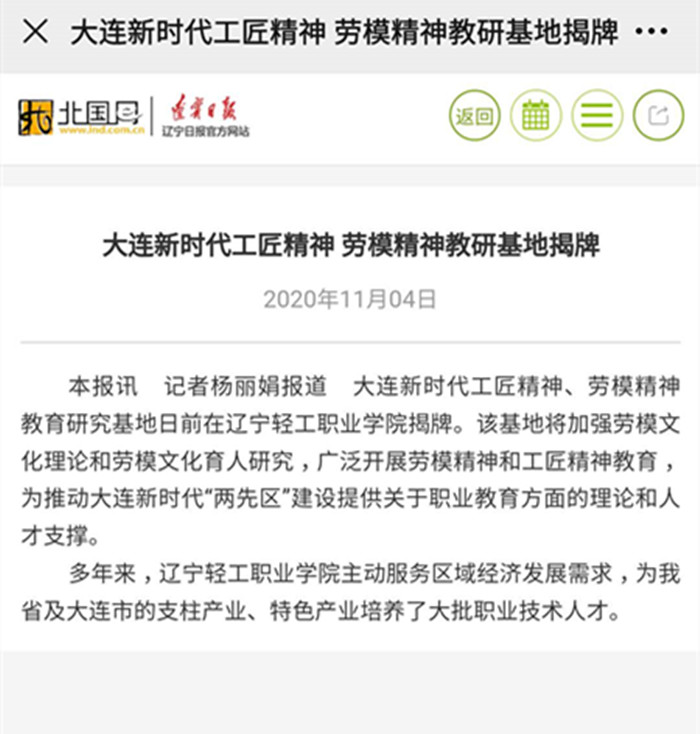Open the three-dot overflow menu
This screenshot has height=734, width=700.
tap(651, 31)
